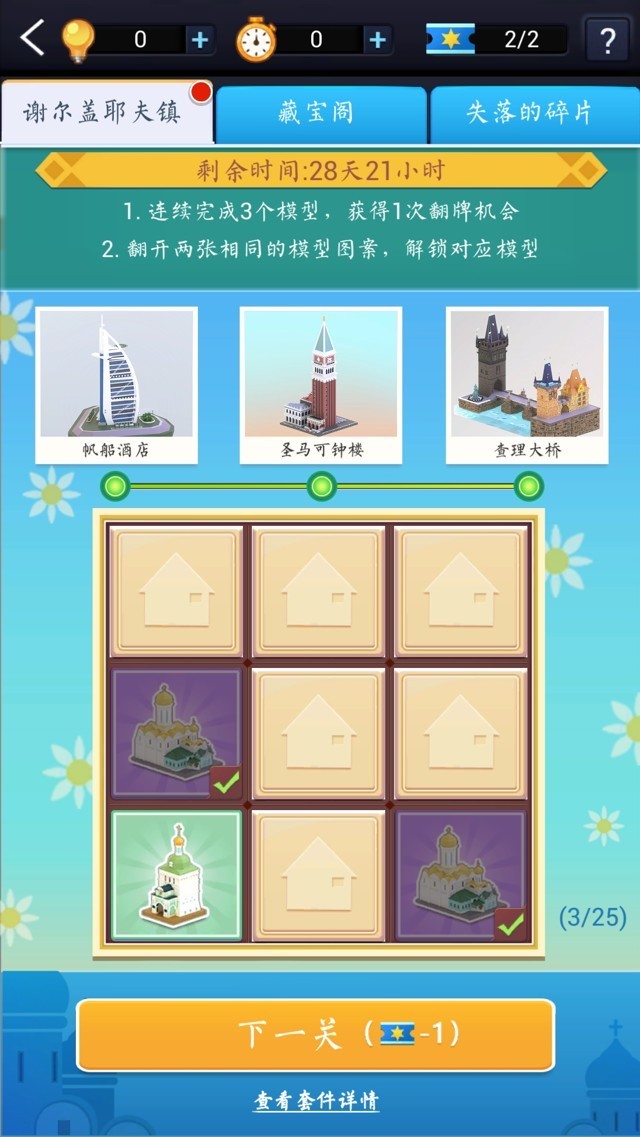Open the question mark help

point(607,41)
